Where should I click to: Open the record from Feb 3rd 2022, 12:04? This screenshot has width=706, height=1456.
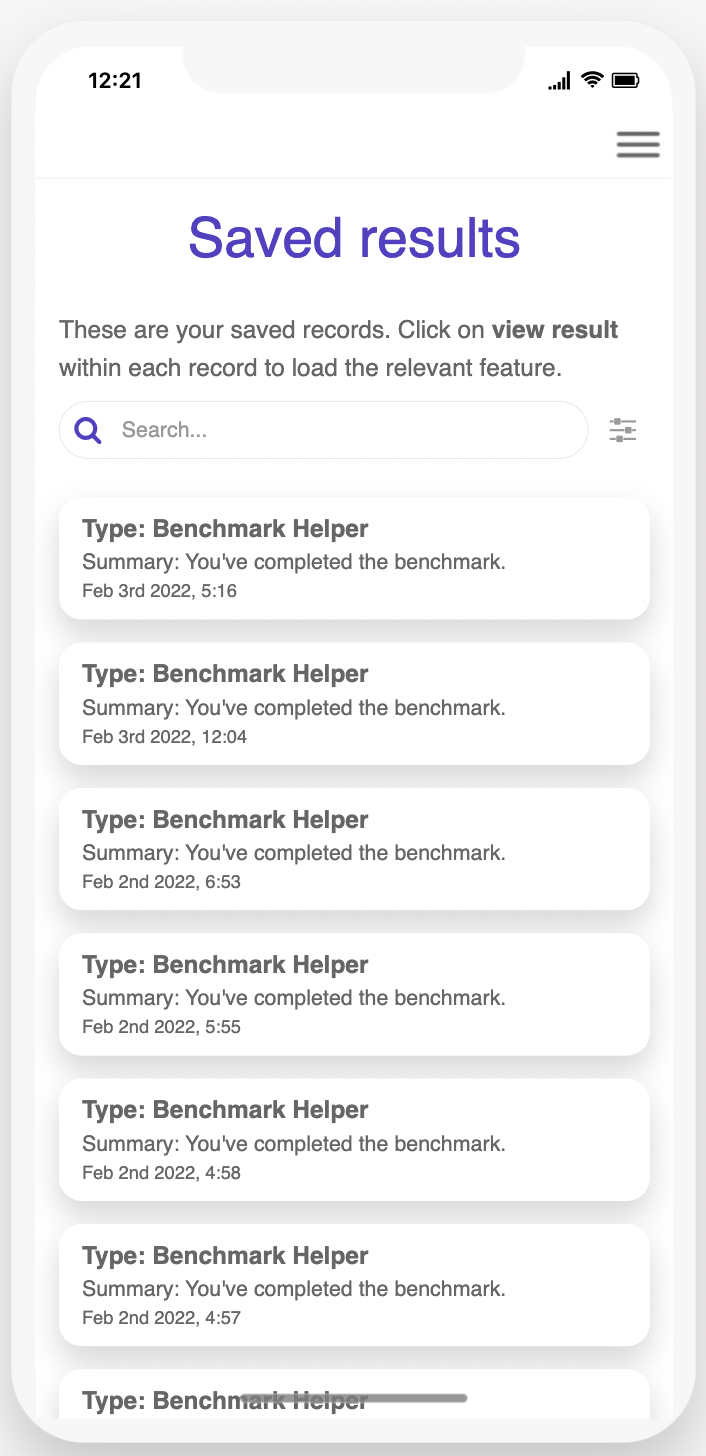354,704
